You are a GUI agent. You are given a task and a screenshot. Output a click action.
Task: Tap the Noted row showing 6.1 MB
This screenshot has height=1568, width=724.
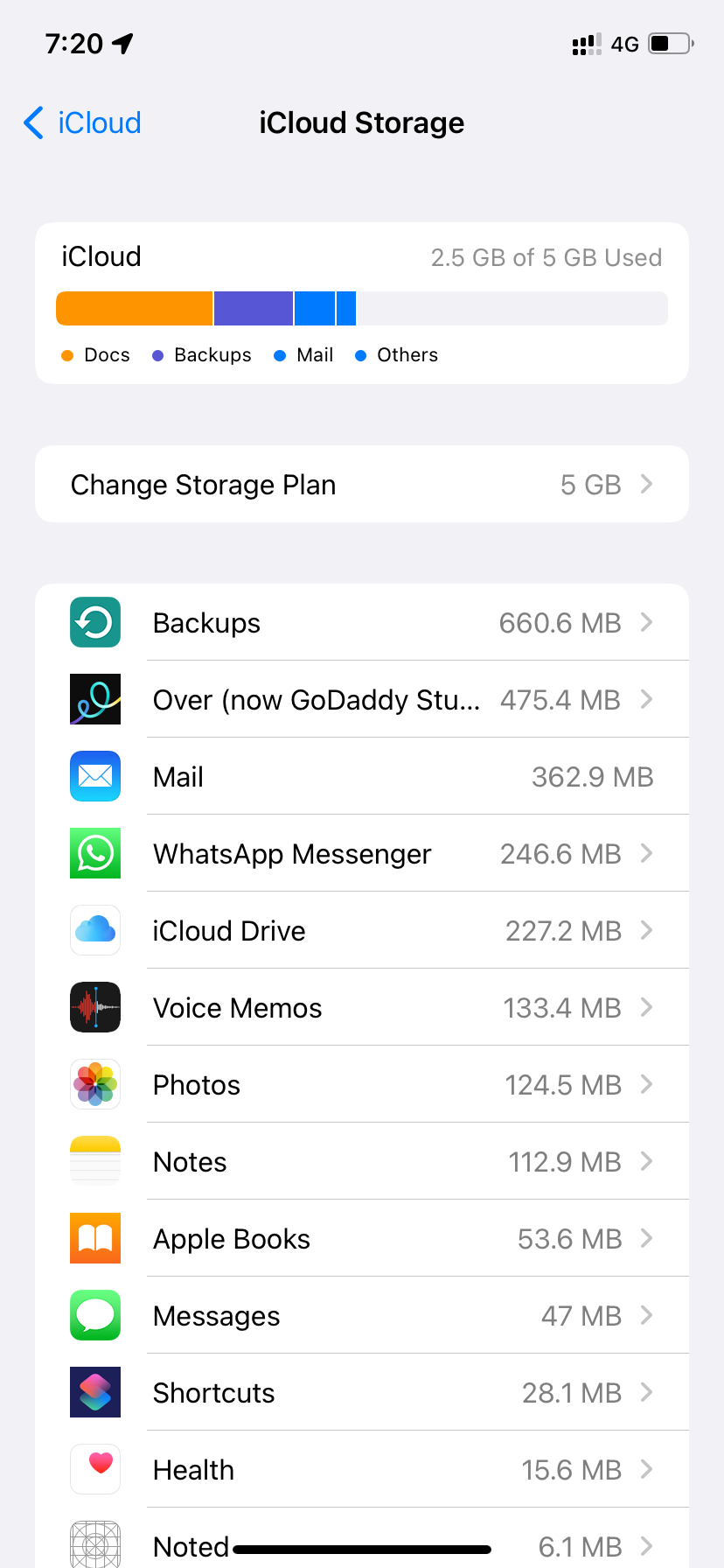(x=362, y=1544)
